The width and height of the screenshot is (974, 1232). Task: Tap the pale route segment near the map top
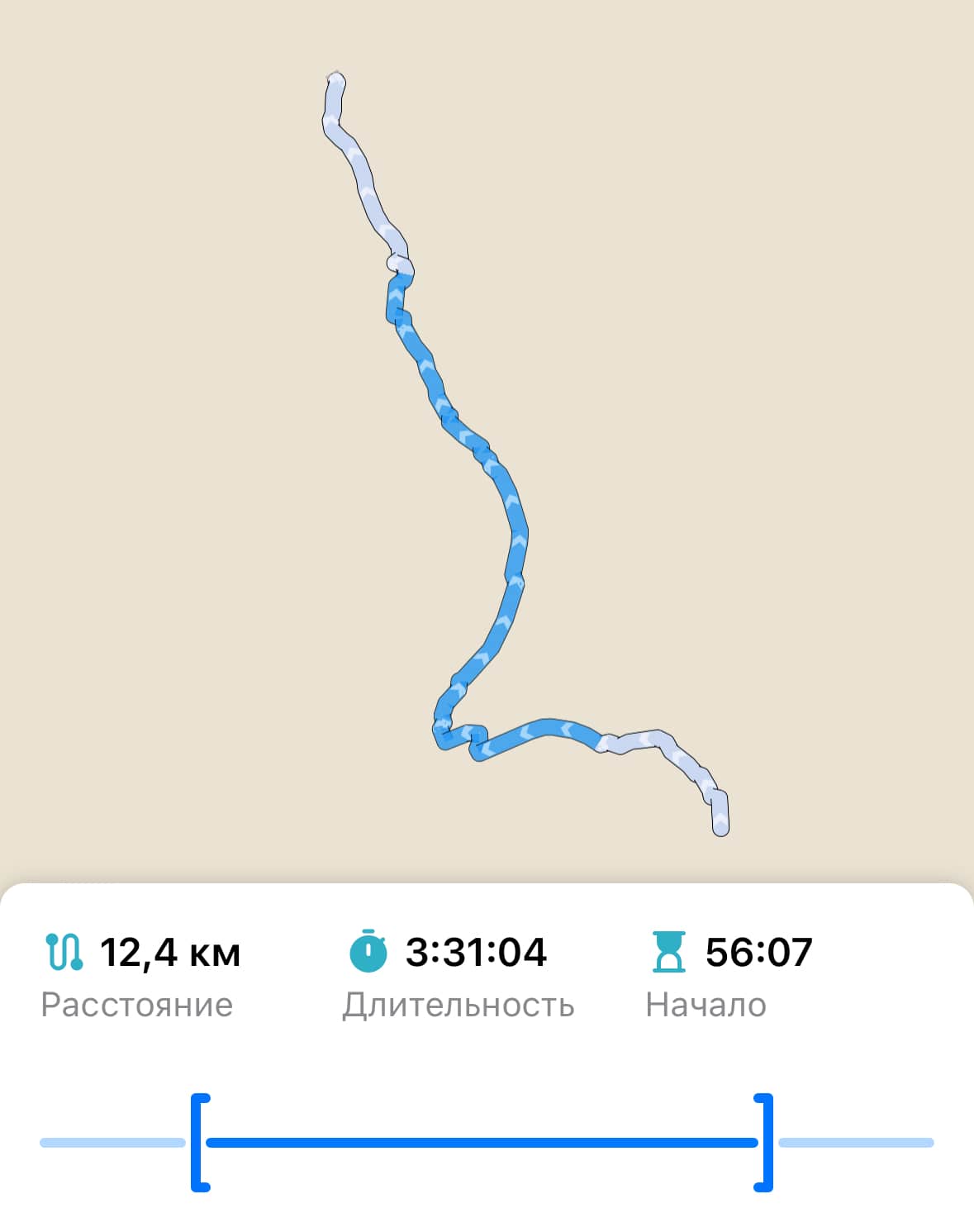click(x=355, y=165)
